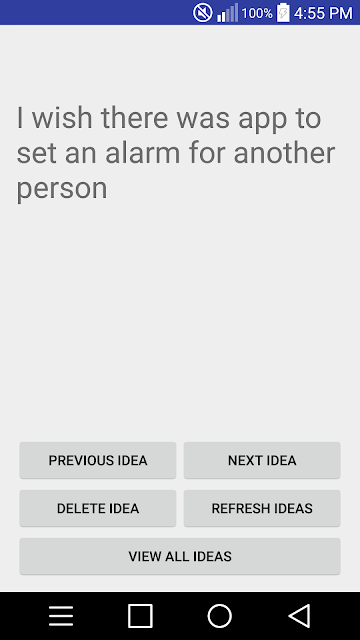Delete the current idea
Image resolution: width=360 pixels, height=640 pixels.
[98, 508]
